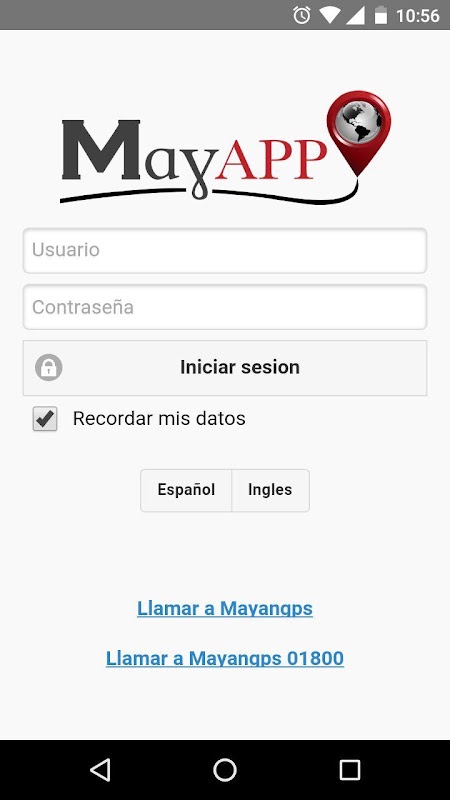Focus the Contraseña password field
The height and width of the screenshot is (800, 450).
point(224,307)
